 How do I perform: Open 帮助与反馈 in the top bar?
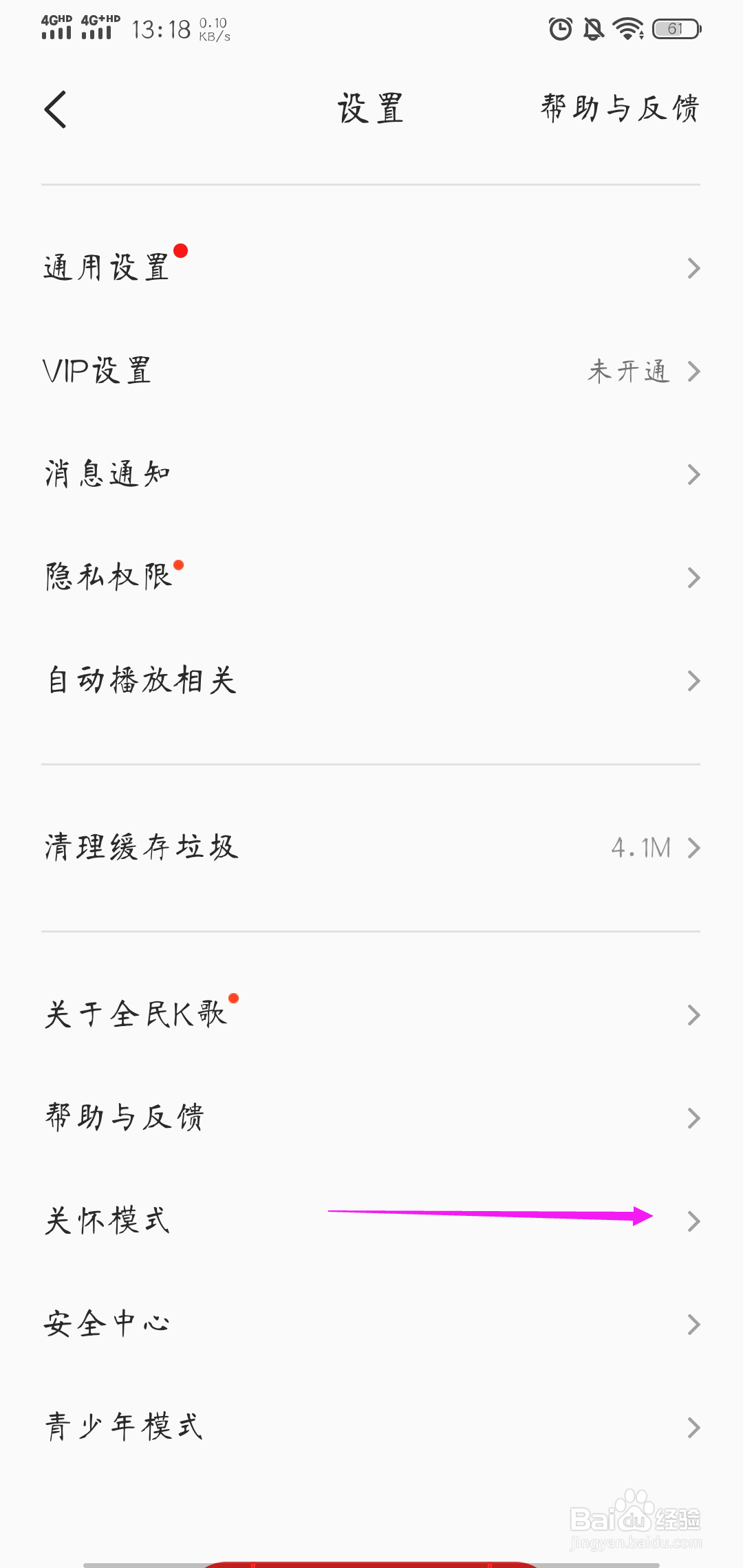620,109
